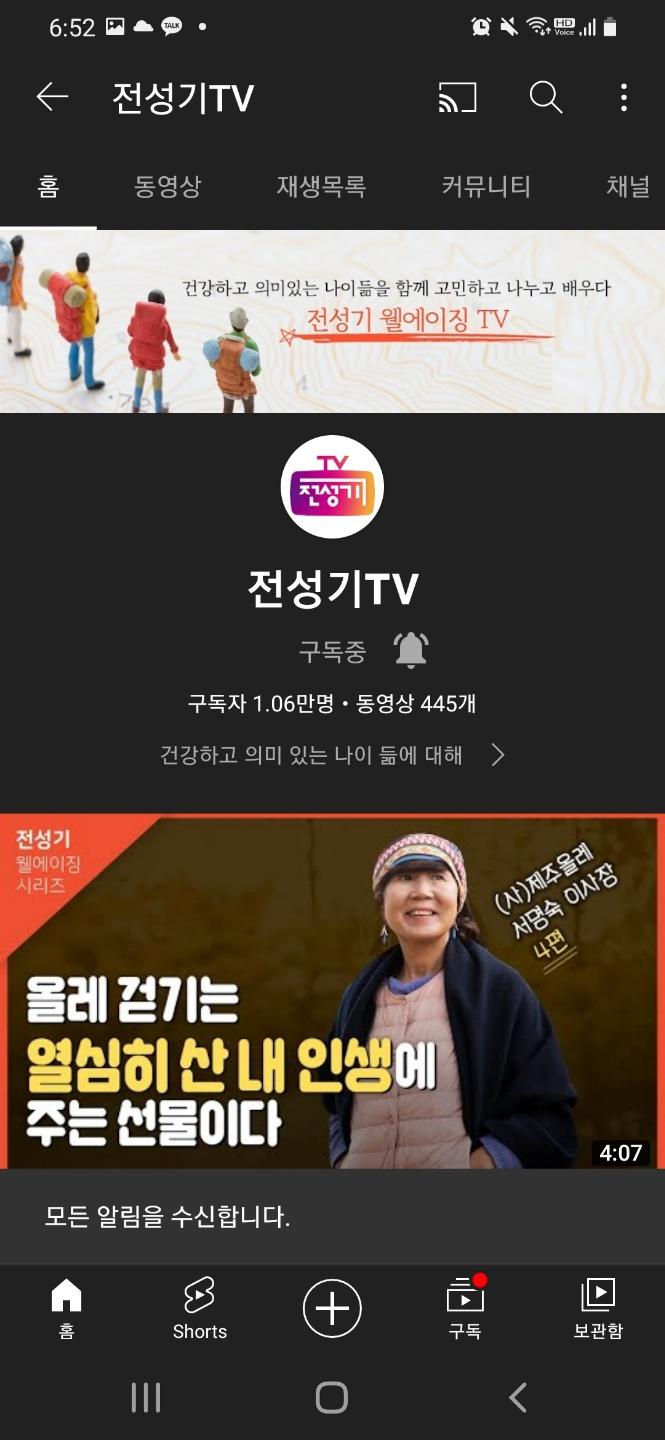
Task: Select the 채널 tab
Action: [x=628, y=186]
